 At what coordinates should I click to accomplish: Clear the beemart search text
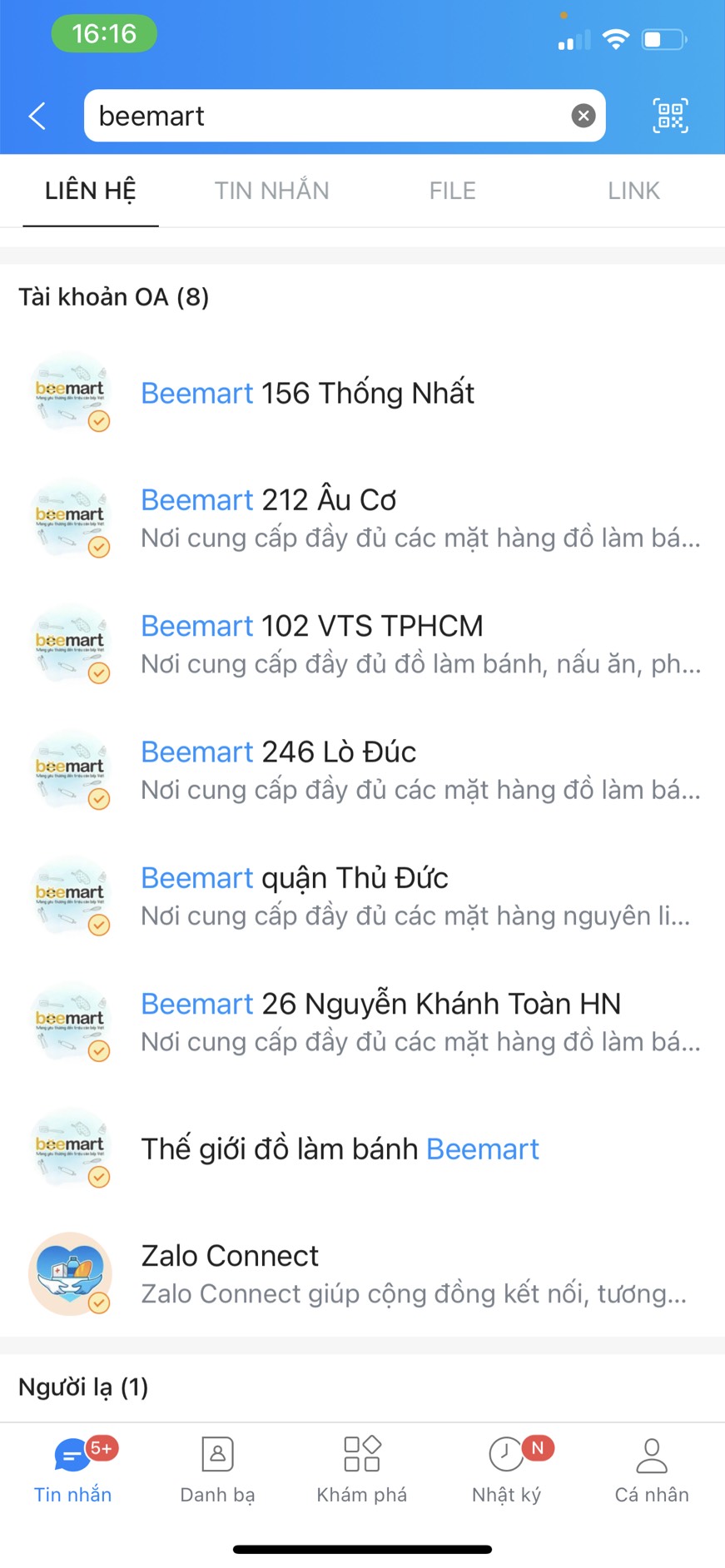click(x=583, y=116)
